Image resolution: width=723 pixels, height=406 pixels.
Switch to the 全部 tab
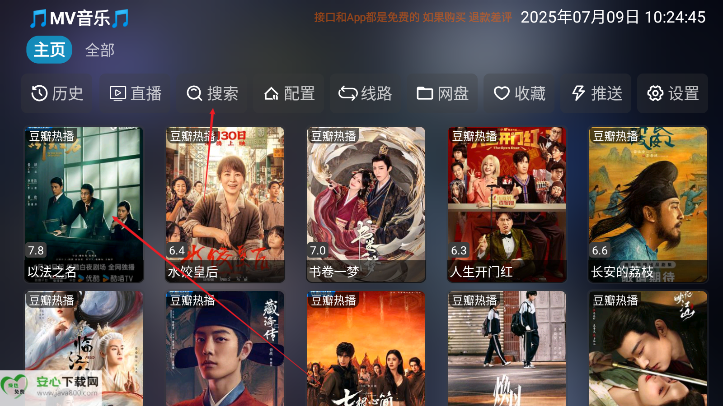[100, 50]
